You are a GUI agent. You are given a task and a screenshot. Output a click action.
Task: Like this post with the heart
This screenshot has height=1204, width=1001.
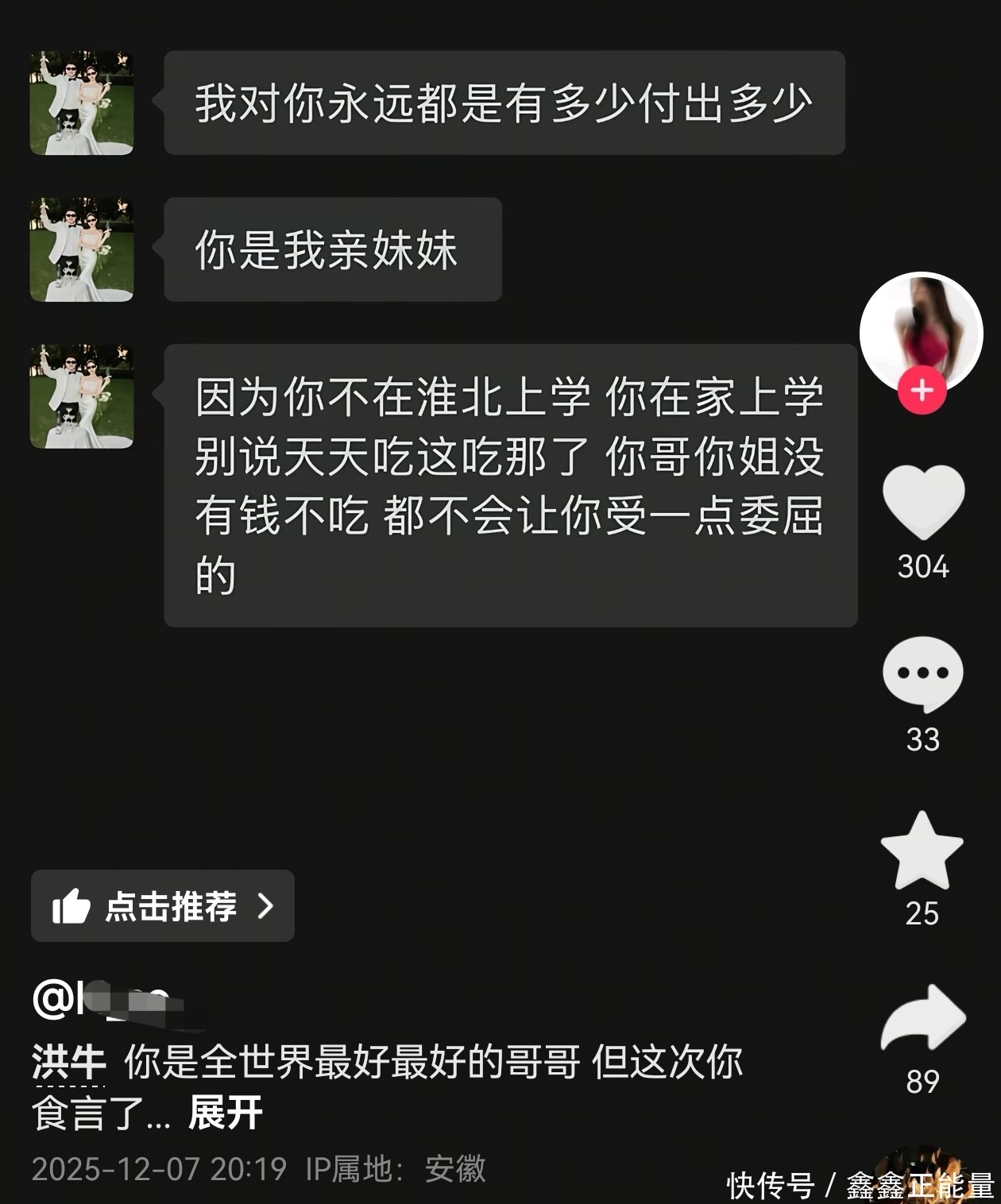pyautogui.click(x=922, y=502)
